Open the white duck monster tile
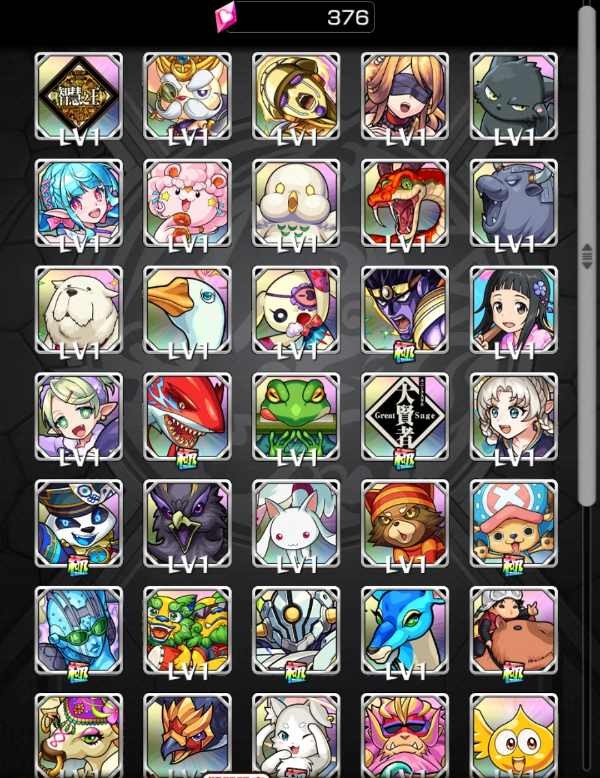 click(187, 310)
